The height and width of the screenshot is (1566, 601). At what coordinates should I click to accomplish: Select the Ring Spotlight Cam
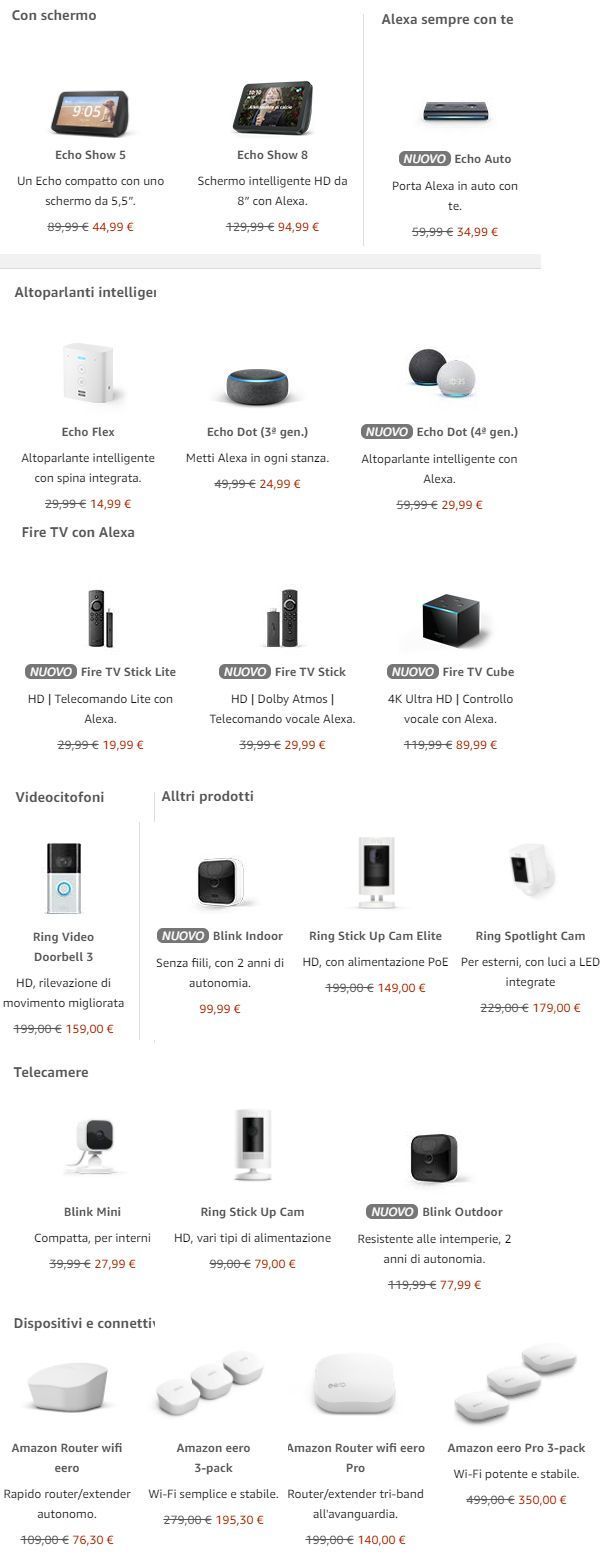(x=530, y=936)
